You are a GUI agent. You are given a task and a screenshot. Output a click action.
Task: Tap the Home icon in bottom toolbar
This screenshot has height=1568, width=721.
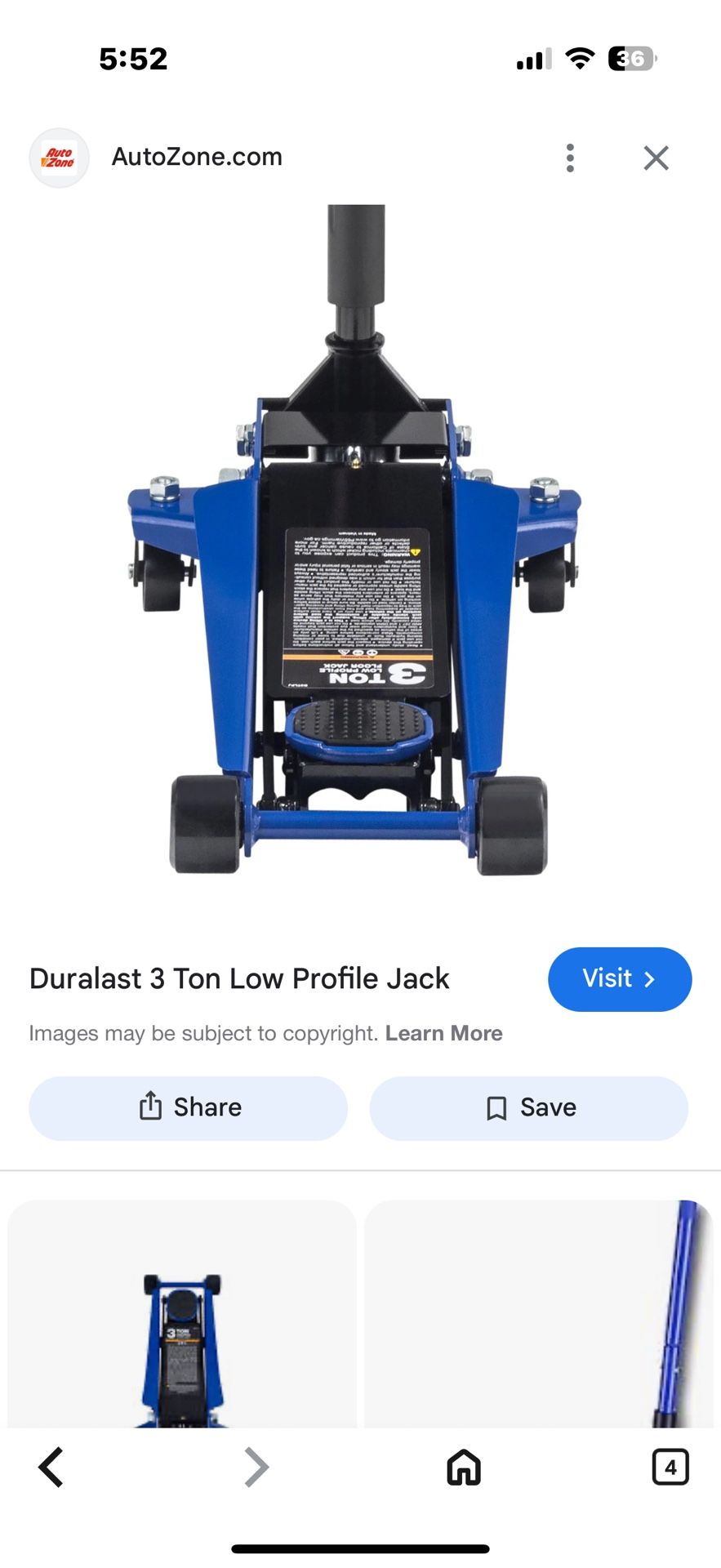coord(463,1466)
